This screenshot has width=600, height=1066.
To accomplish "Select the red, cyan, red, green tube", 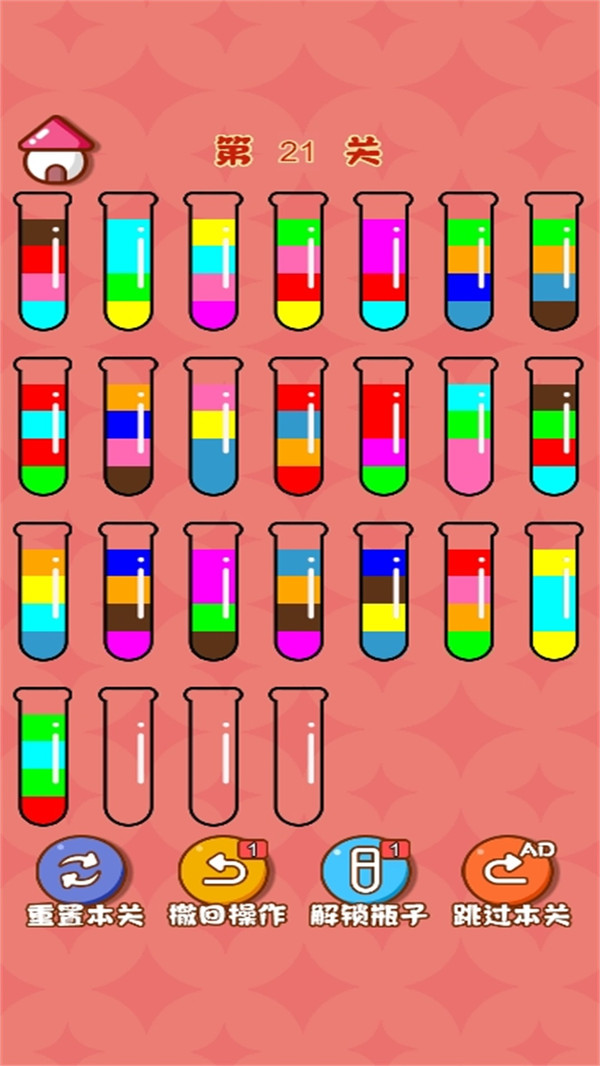I will click(x=43, y=427).
